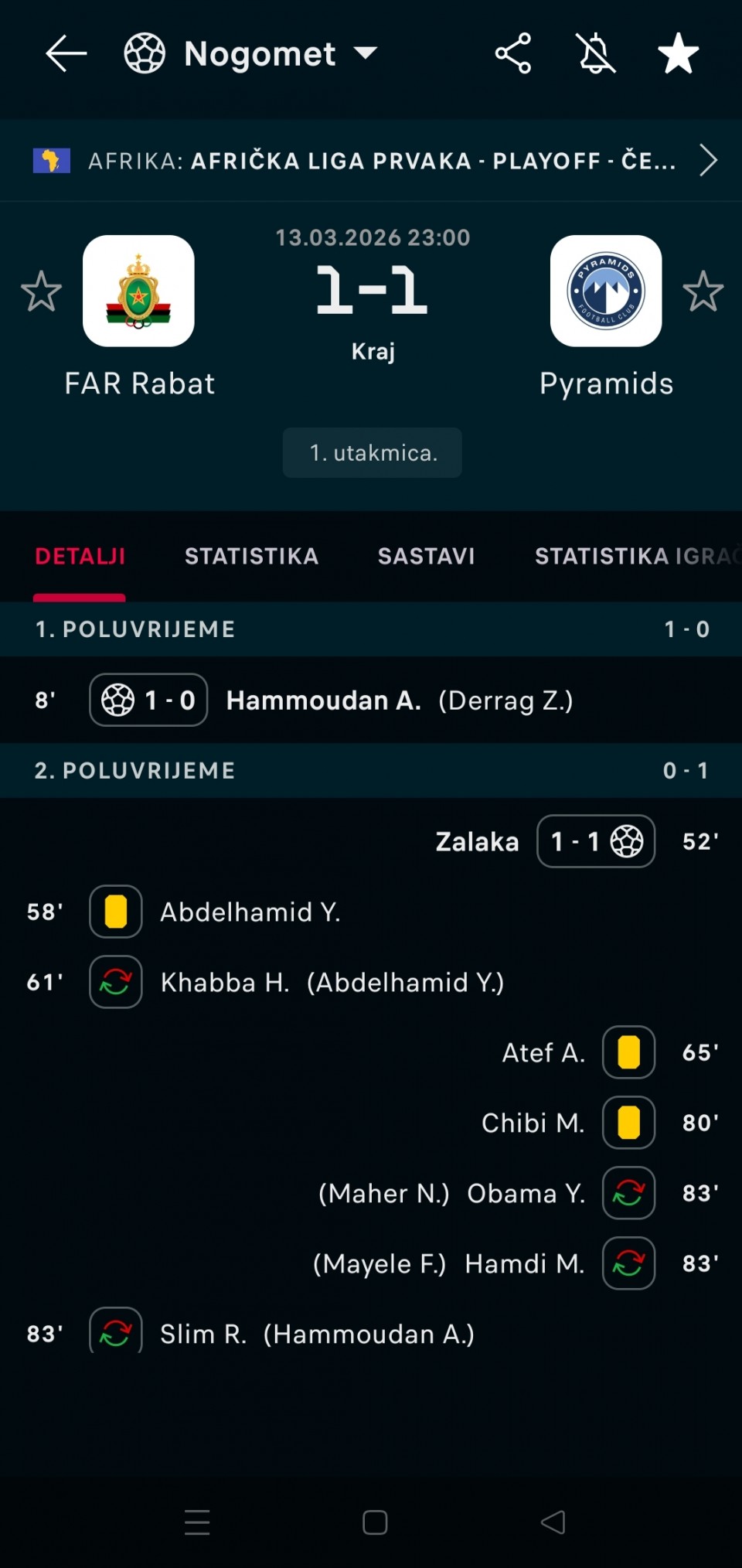This screenshot has height=1568, width=742.
Task: Open FAR Rabat team logo
Action: (139, 291)
